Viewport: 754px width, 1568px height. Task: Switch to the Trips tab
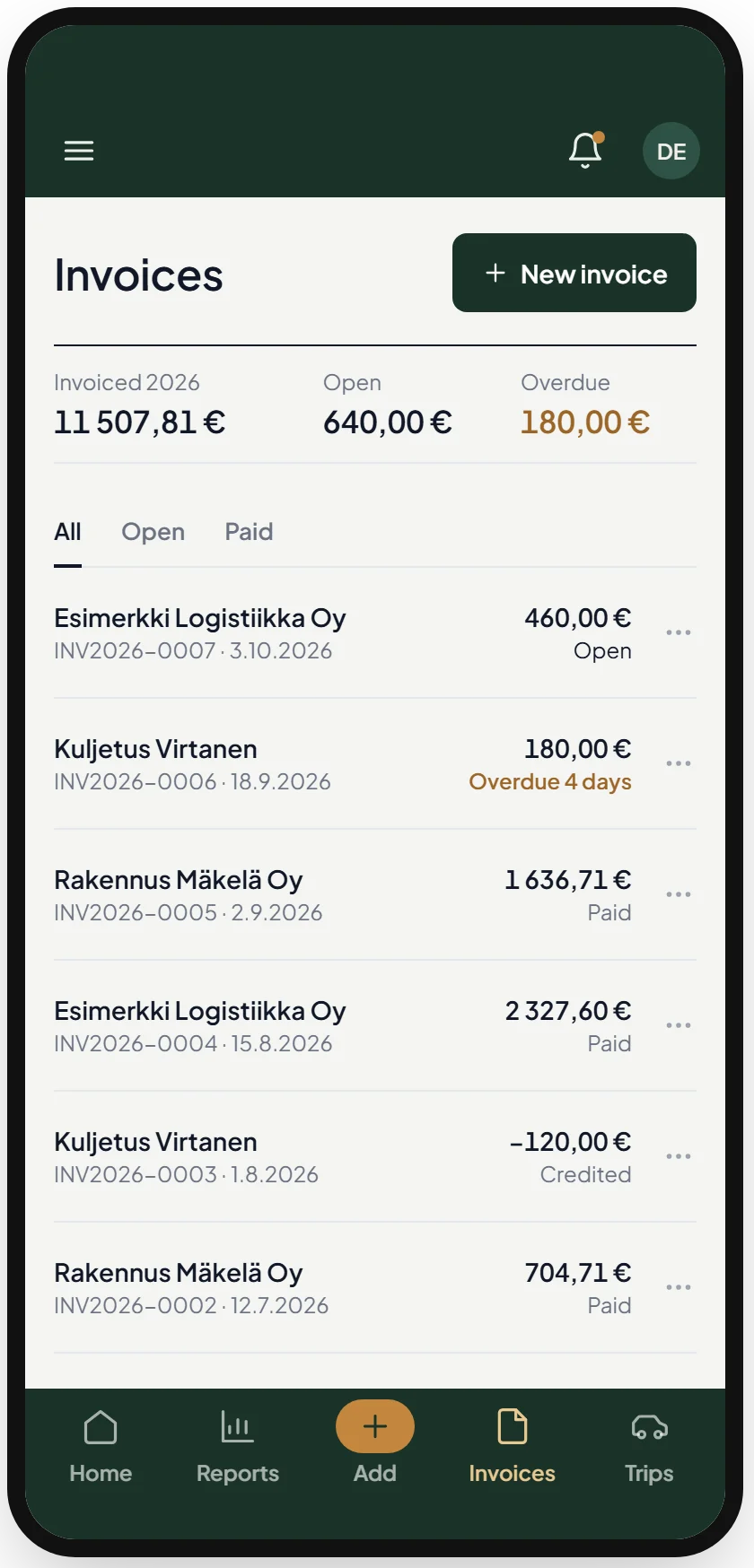point(649,1446)
